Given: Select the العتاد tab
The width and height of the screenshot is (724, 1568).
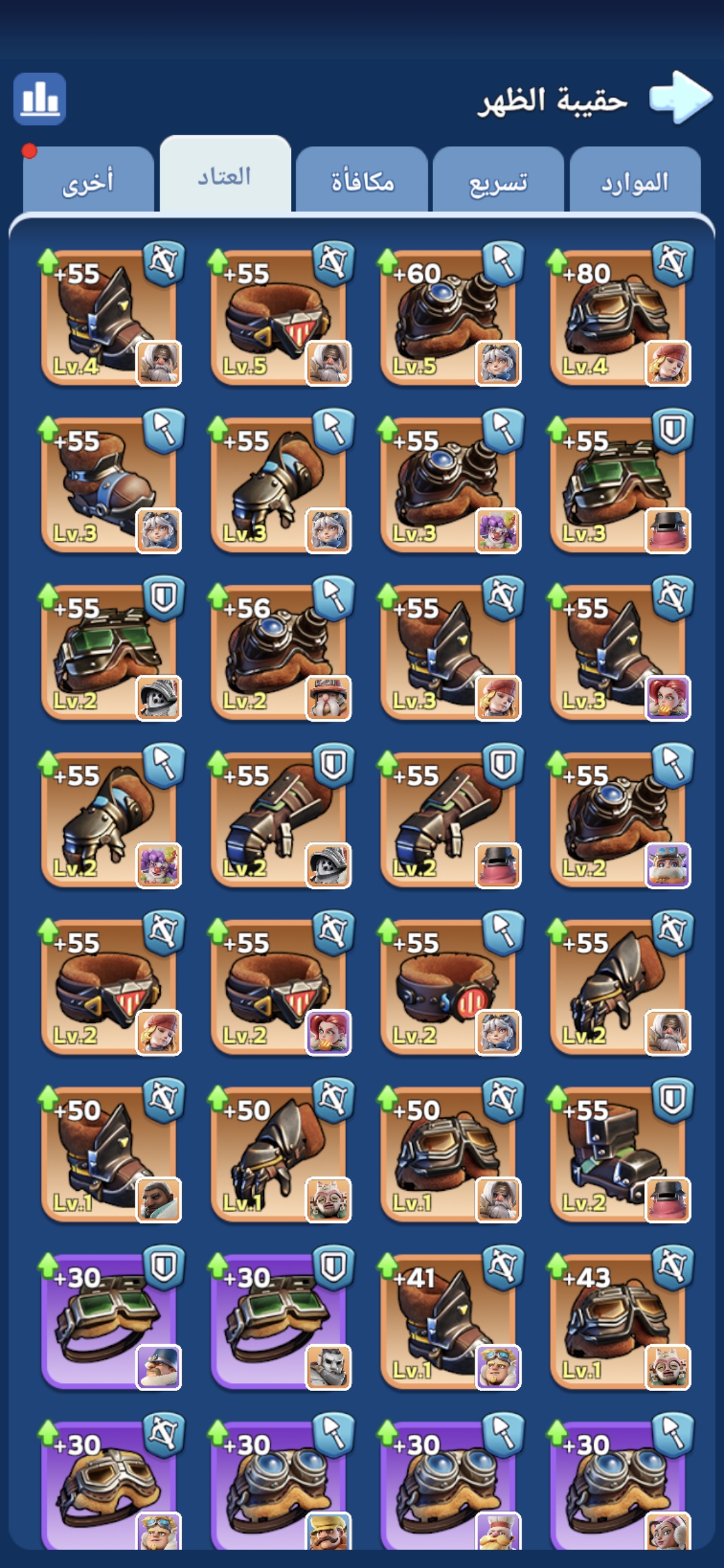Looking at the screenshot, I should pyautogui.click(x=225, y=176).
